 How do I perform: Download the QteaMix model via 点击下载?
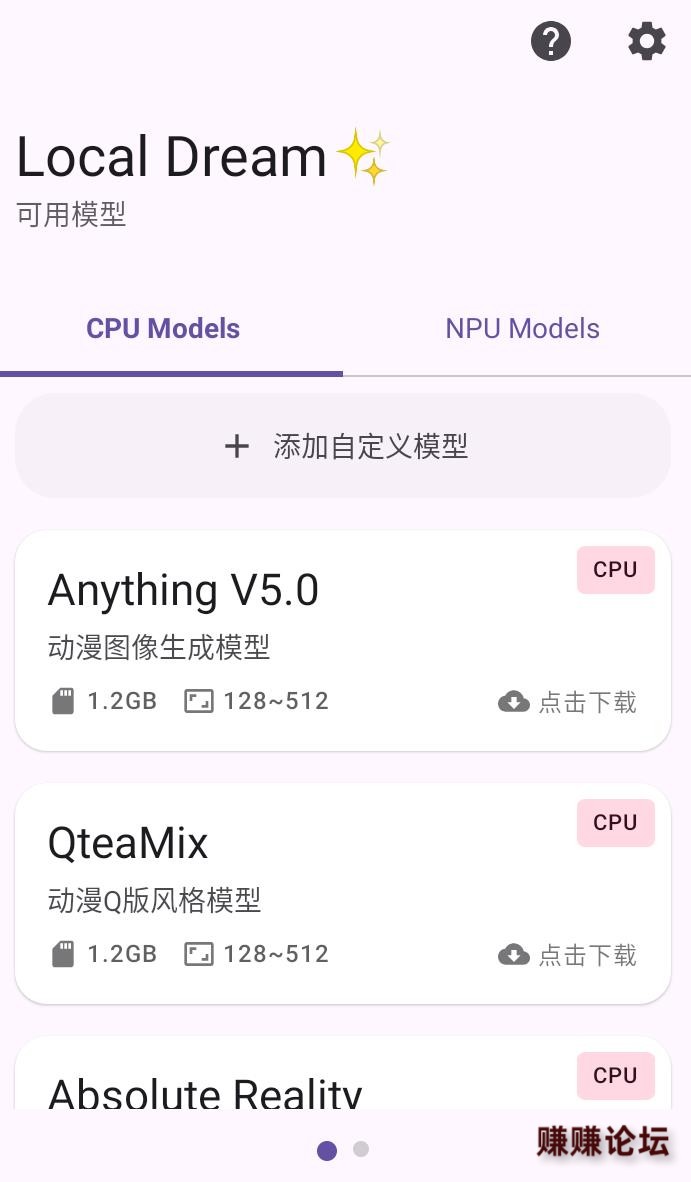(x=568, y=955)
